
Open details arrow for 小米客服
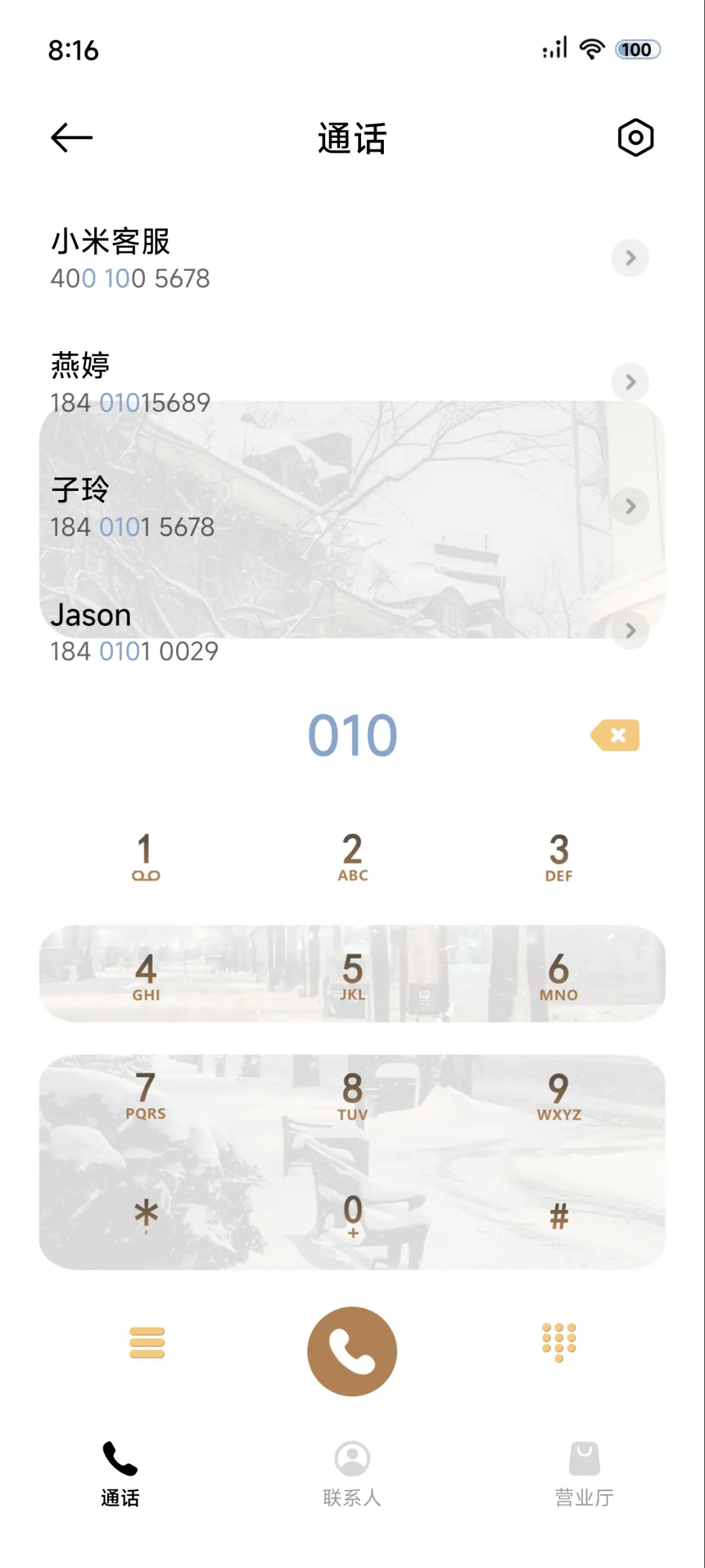(630, 258)
